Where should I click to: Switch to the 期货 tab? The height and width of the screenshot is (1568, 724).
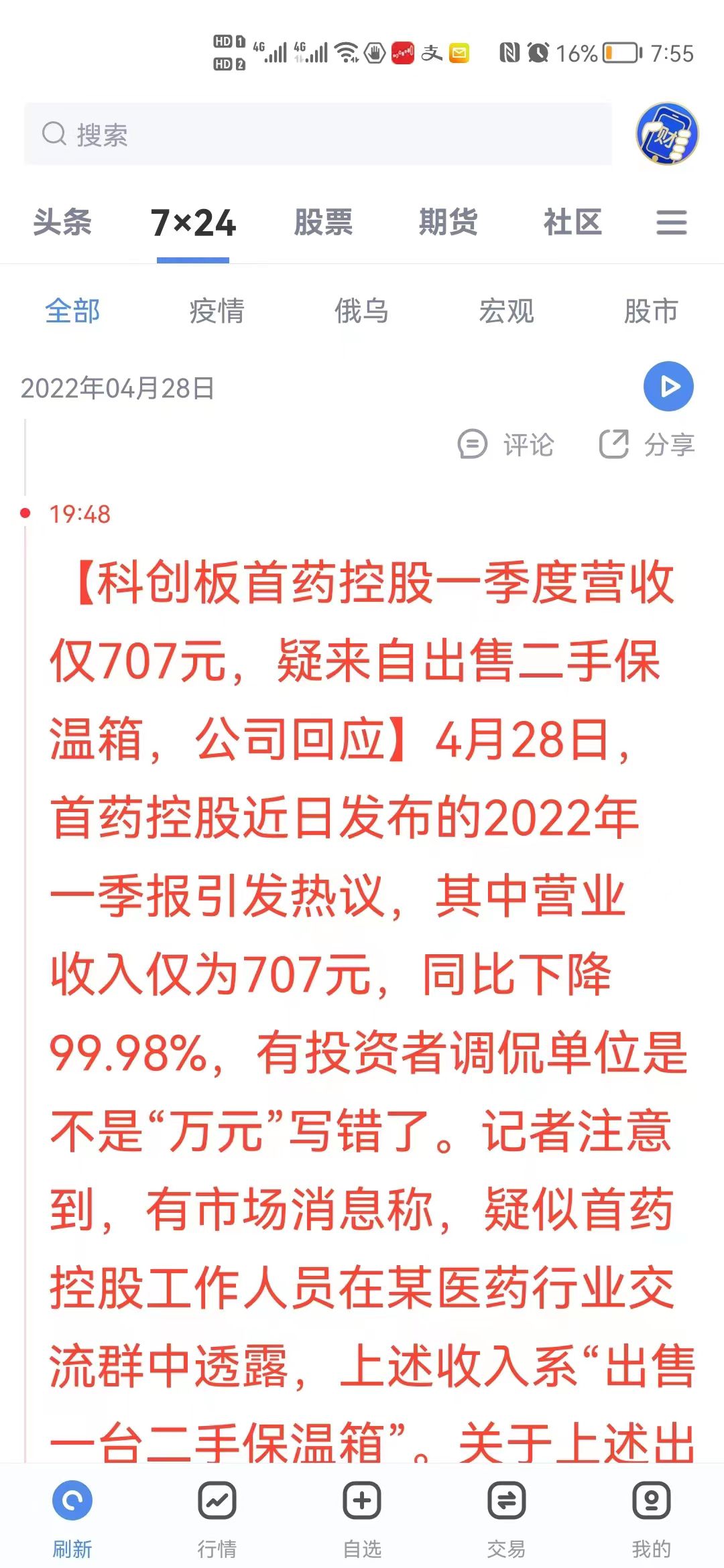click(448, 222)
